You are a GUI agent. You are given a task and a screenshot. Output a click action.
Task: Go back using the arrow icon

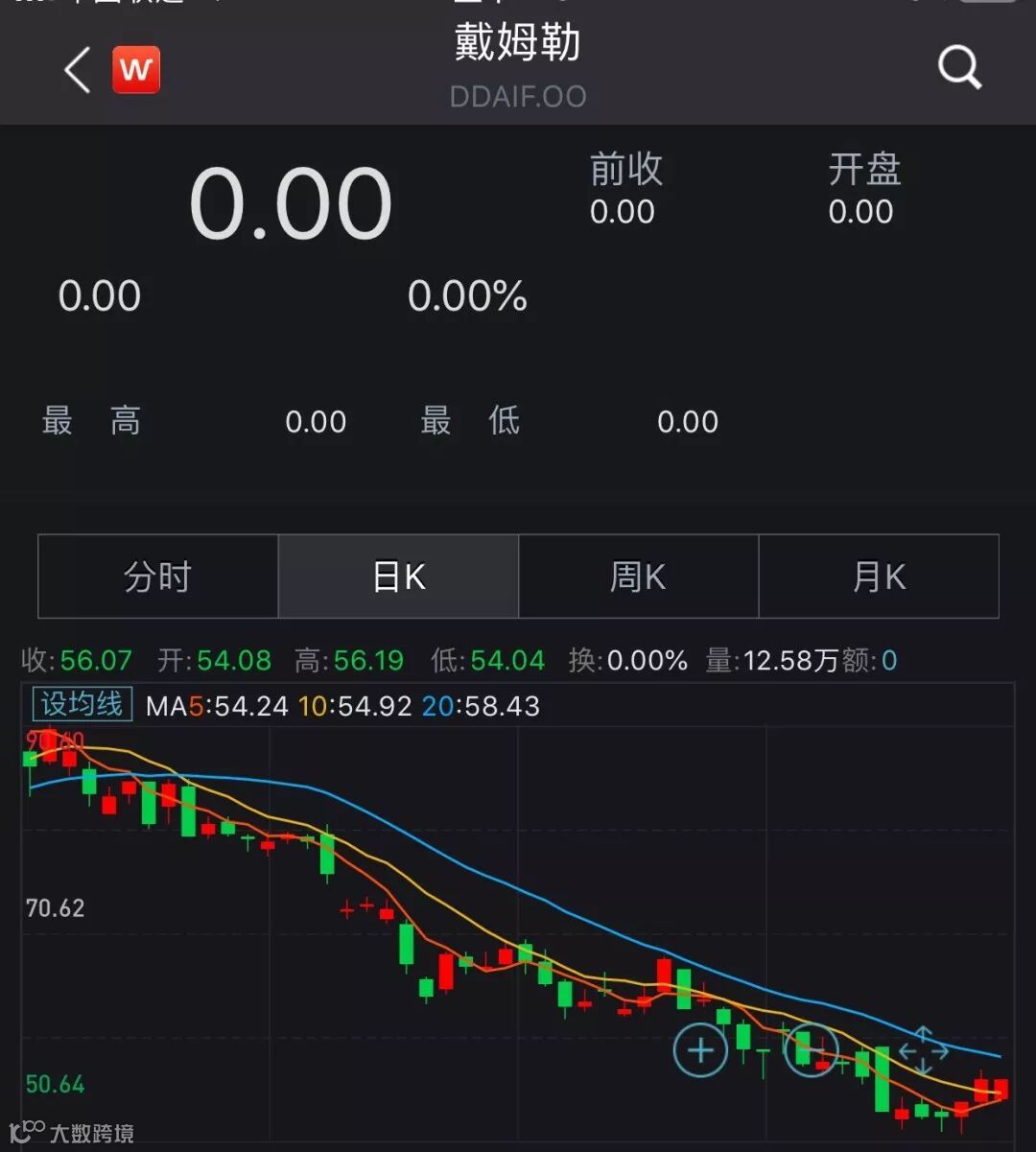tap(78, 70)
